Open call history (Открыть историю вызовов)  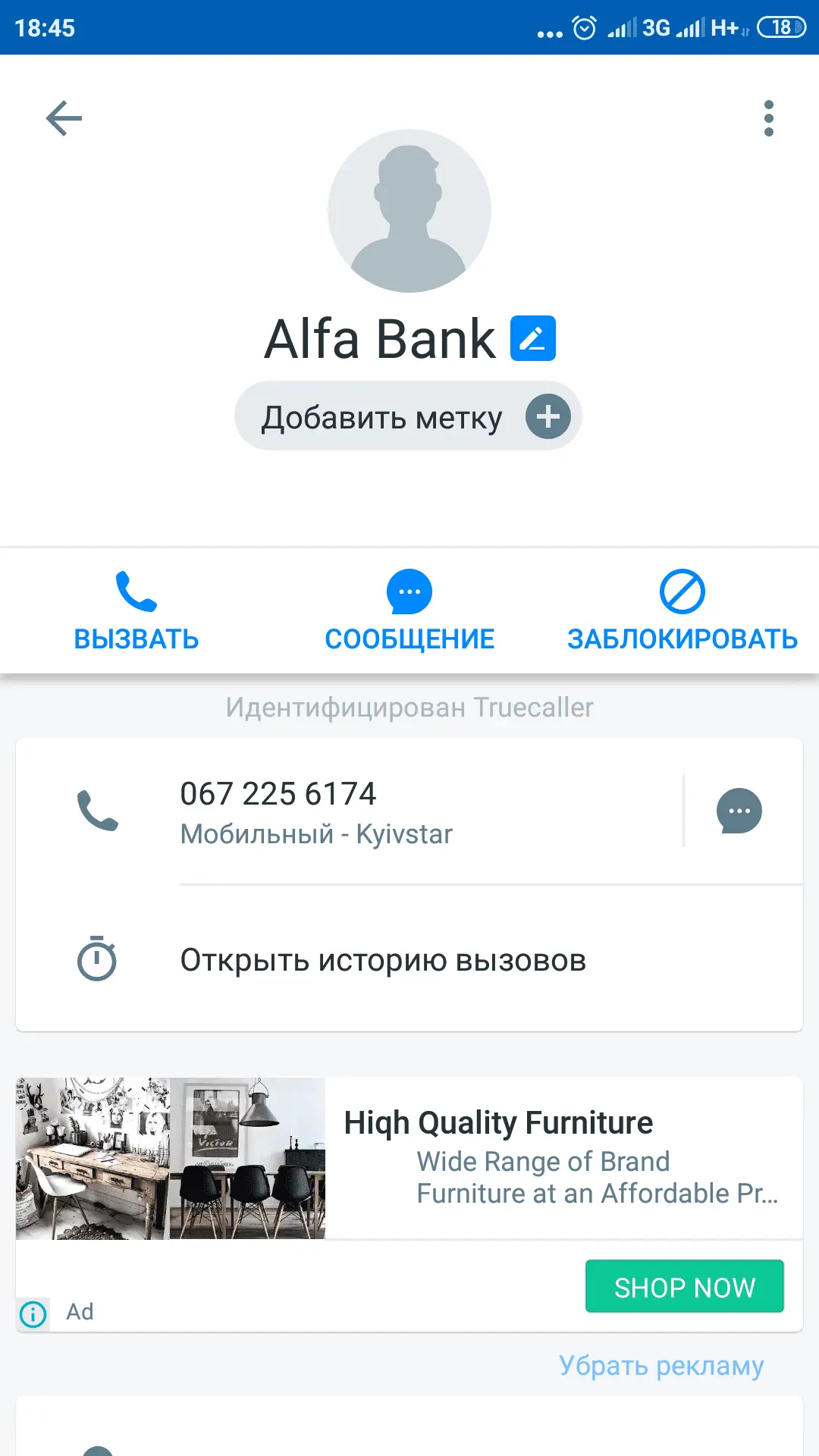(383, 961)
